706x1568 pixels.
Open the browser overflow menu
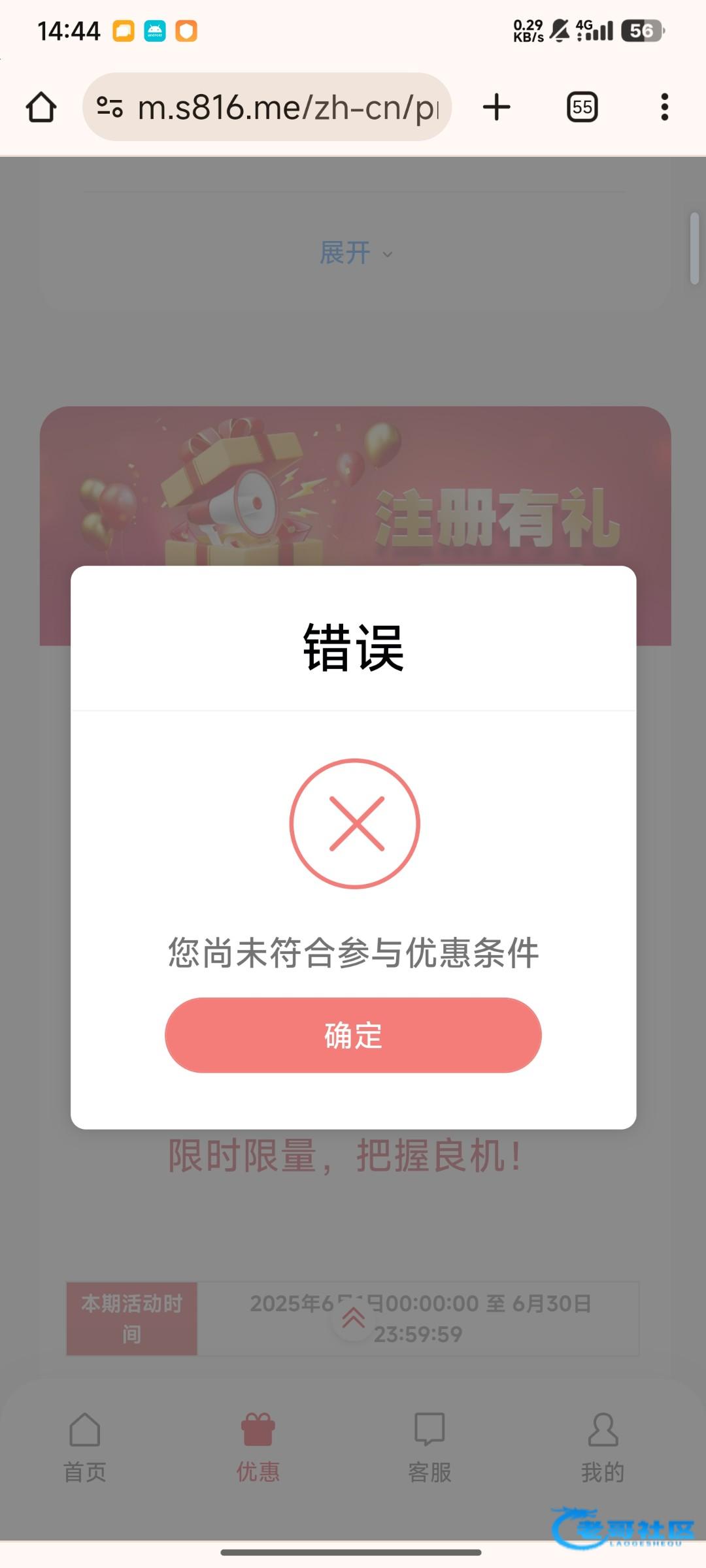coord(664,107)
